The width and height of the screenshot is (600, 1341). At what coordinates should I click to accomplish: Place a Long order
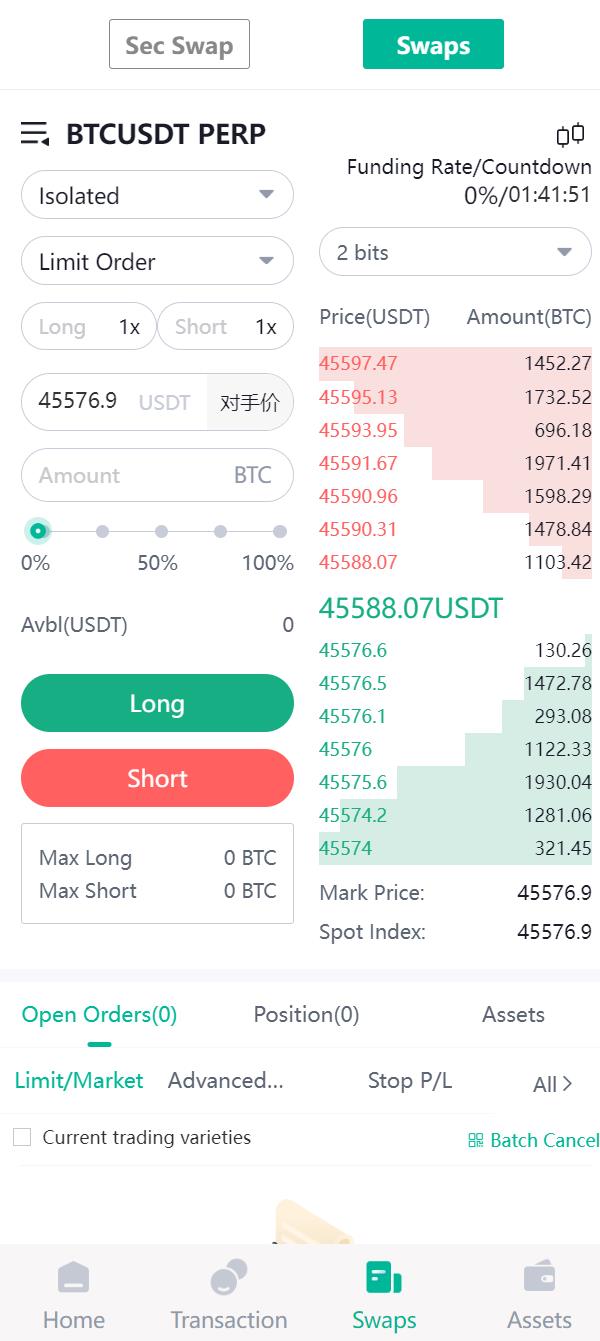[x=157, y=703]
